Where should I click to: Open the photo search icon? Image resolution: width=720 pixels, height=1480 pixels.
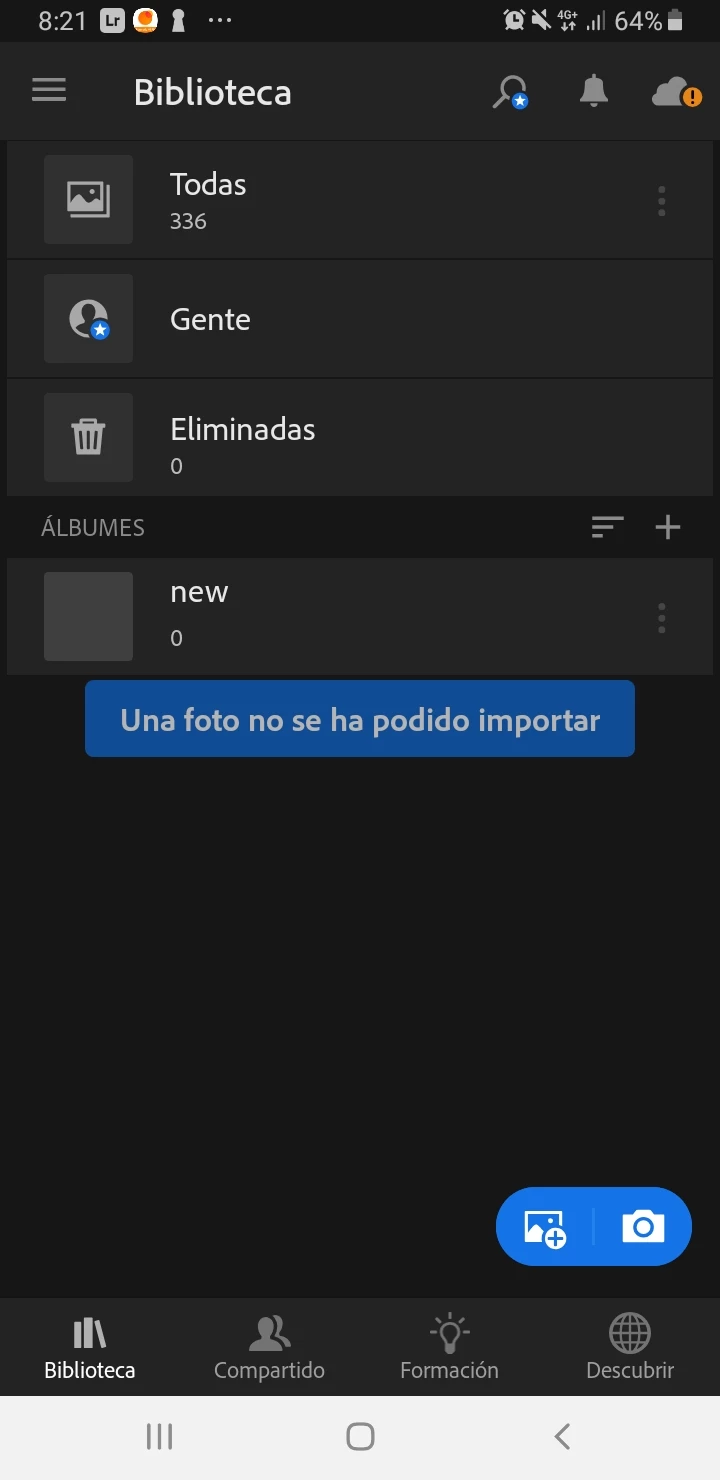510,92
